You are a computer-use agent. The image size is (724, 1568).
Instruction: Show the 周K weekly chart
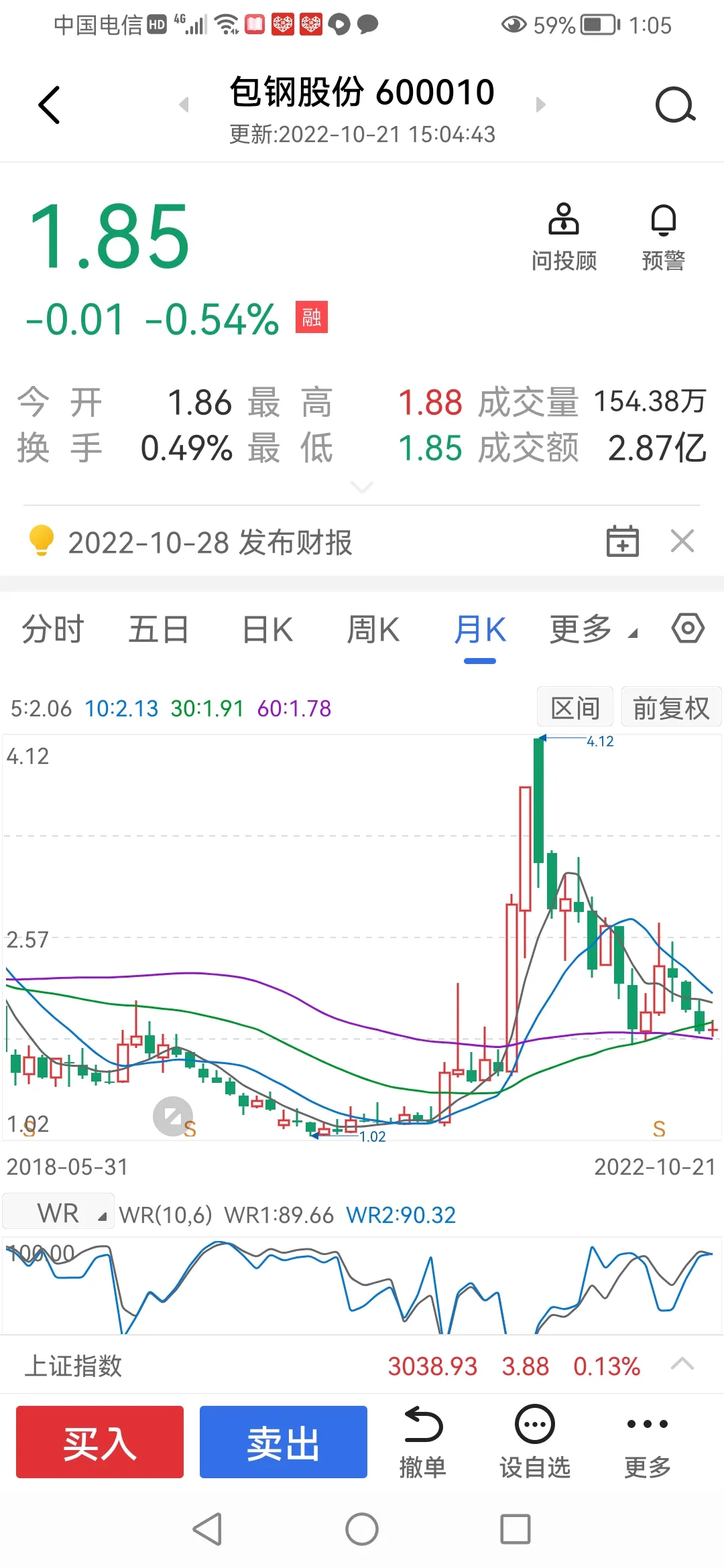(373, 629)
